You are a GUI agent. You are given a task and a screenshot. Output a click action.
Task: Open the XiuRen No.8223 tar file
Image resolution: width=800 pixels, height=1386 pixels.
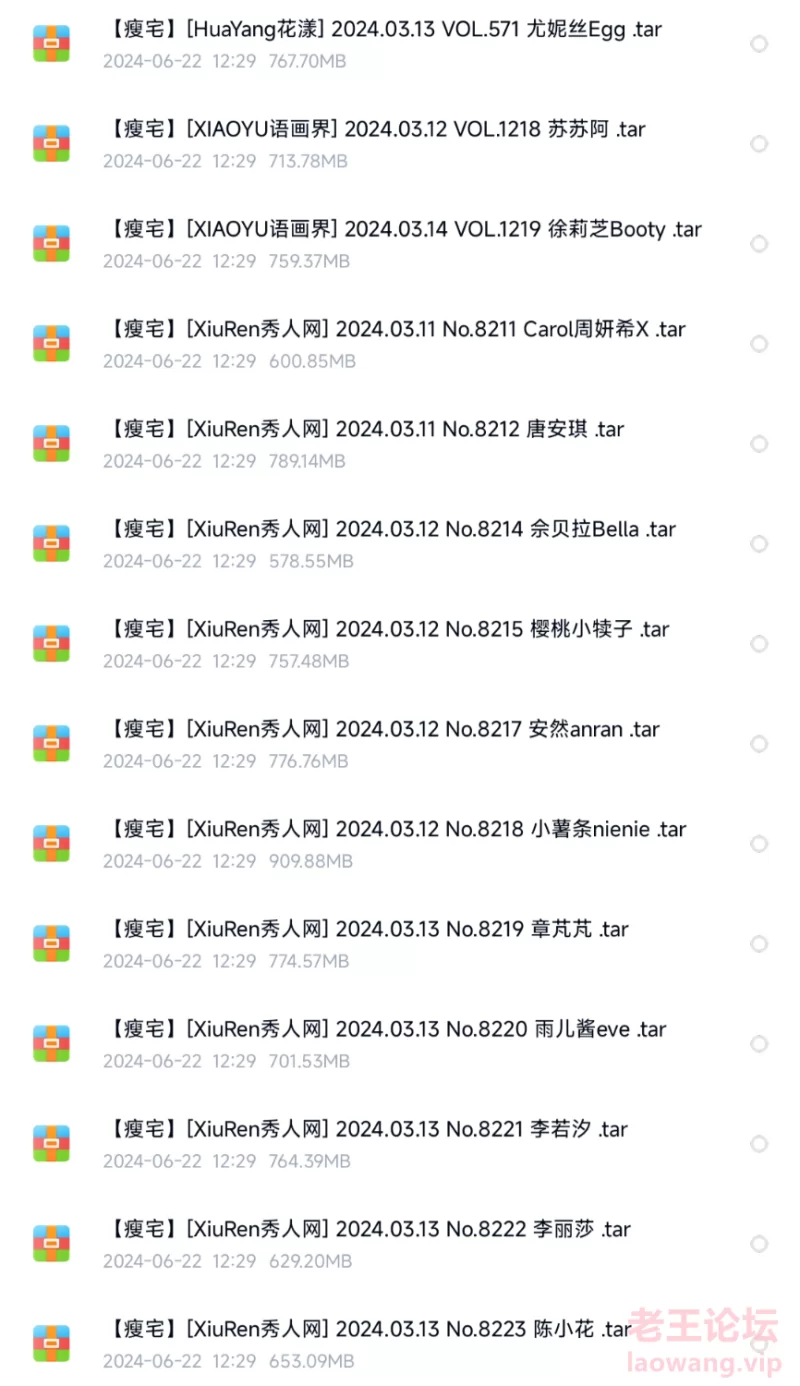point(368,1330)
